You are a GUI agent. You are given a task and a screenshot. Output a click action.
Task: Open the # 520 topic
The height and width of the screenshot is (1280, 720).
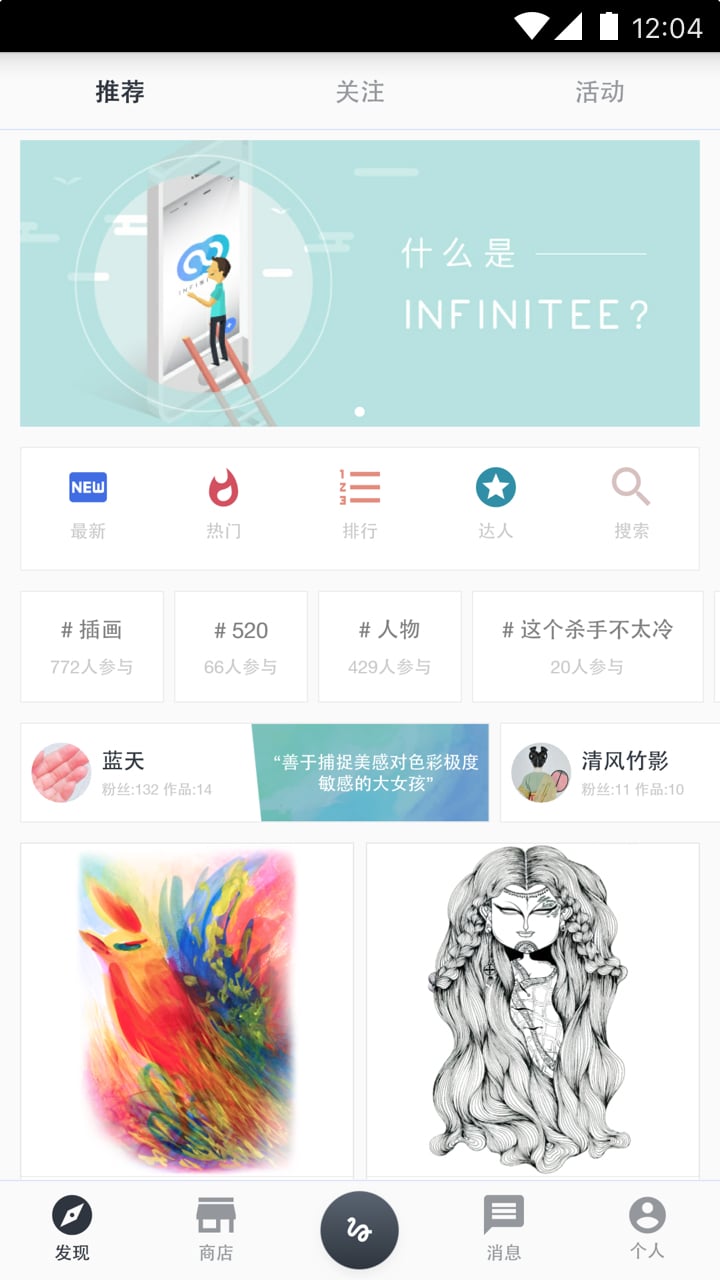(x=241, y=646)
